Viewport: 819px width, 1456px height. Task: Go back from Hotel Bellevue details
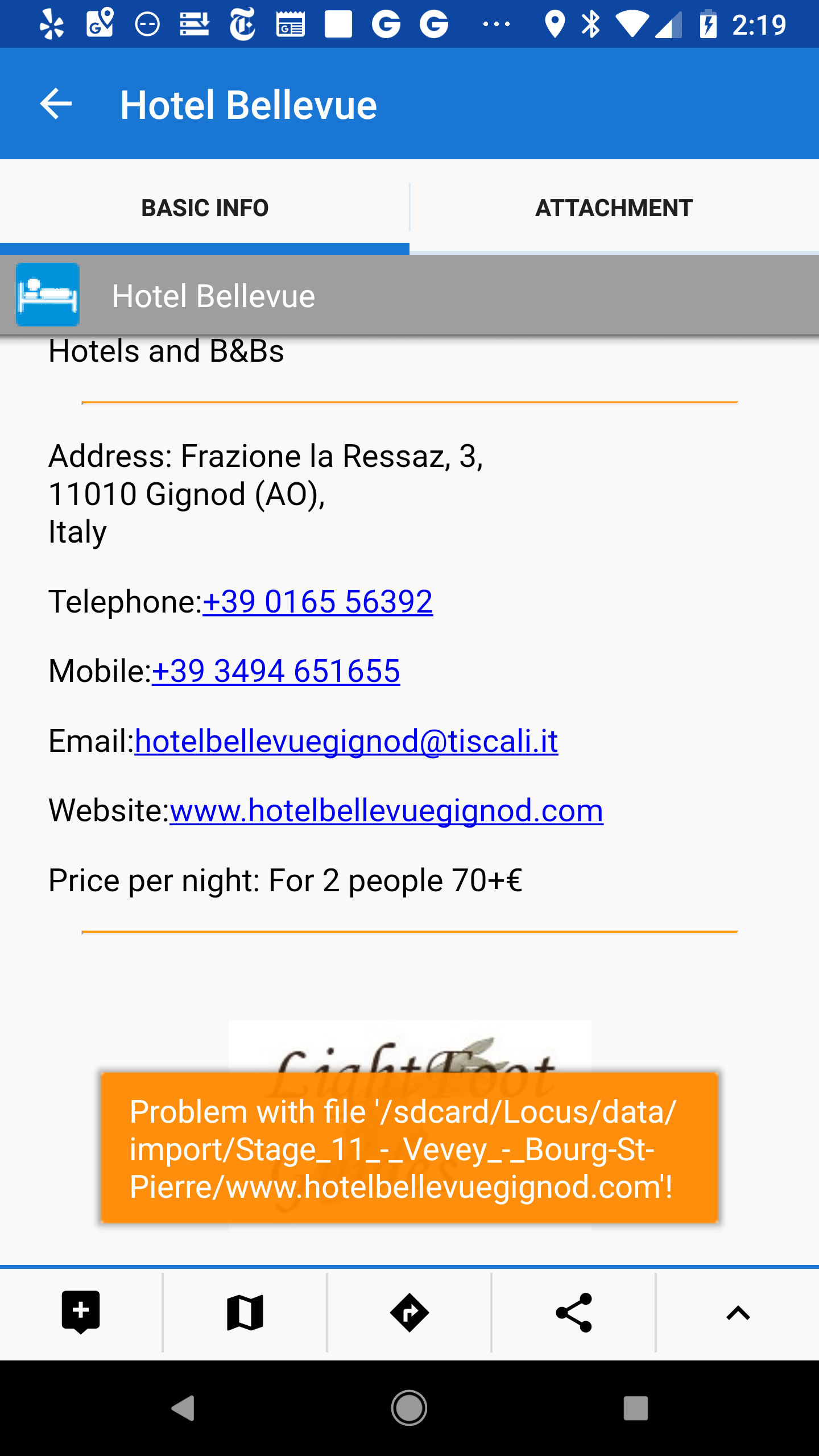(x=56, y=104)
